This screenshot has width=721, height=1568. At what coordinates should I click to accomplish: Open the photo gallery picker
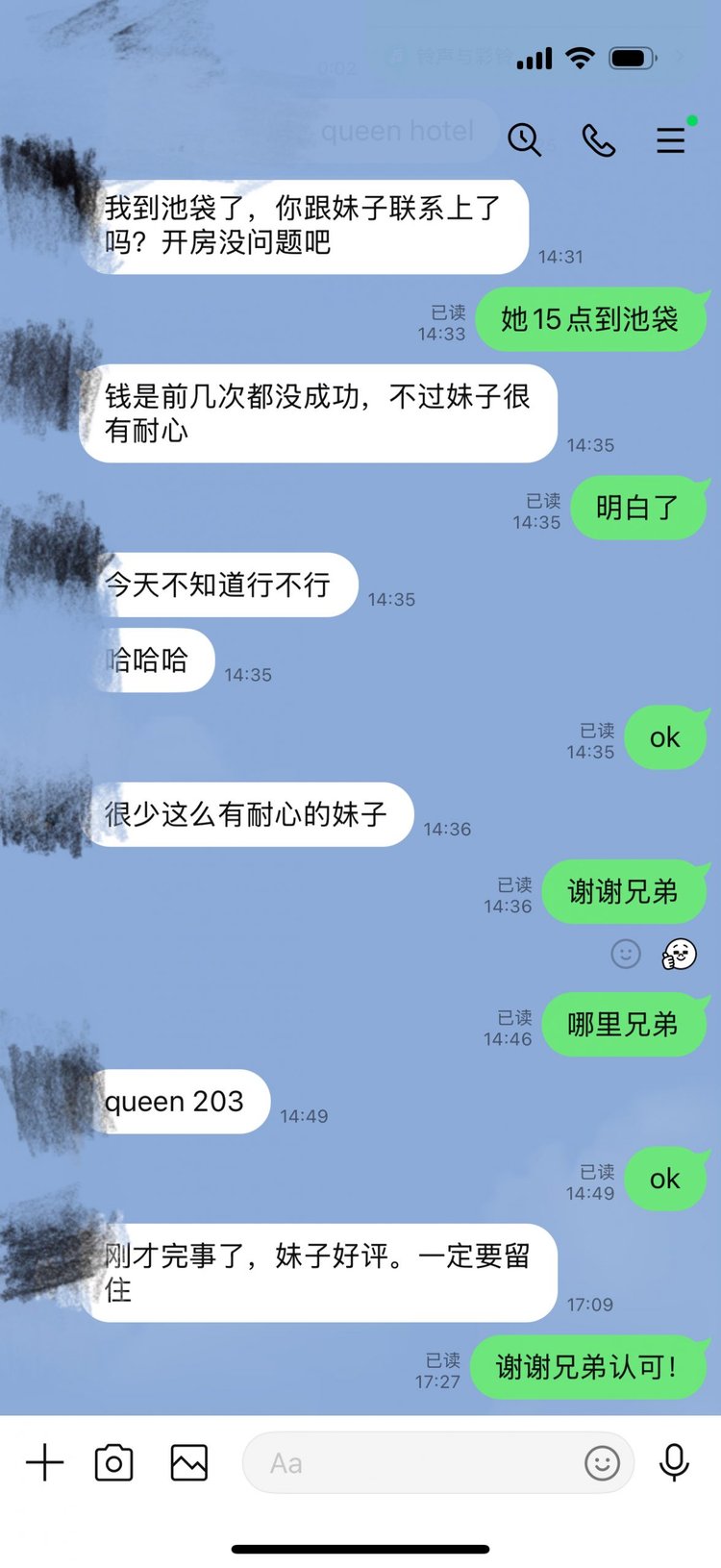click(x=188, y=1463)
